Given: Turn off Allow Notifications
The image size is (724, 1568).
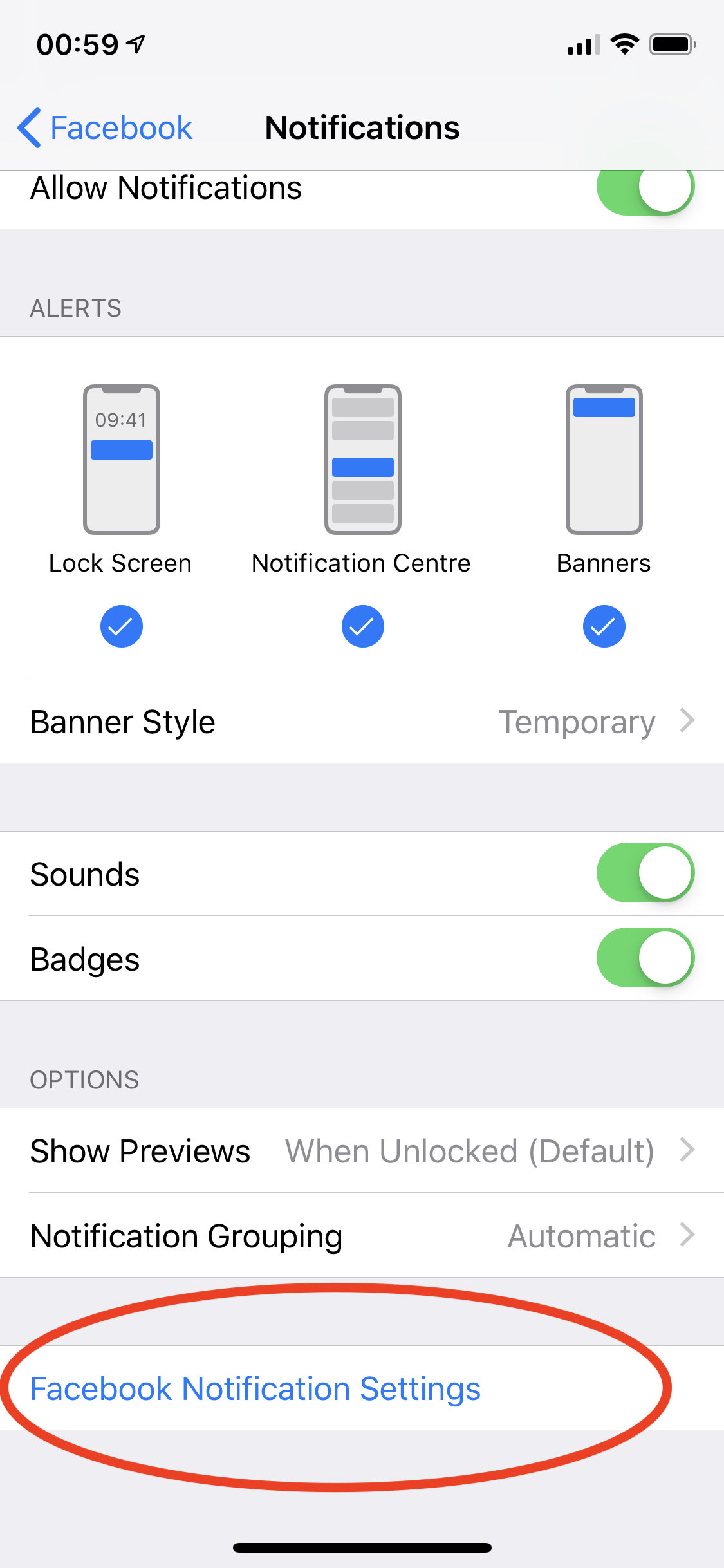Looking at the screenshot, I should (645, 189).
